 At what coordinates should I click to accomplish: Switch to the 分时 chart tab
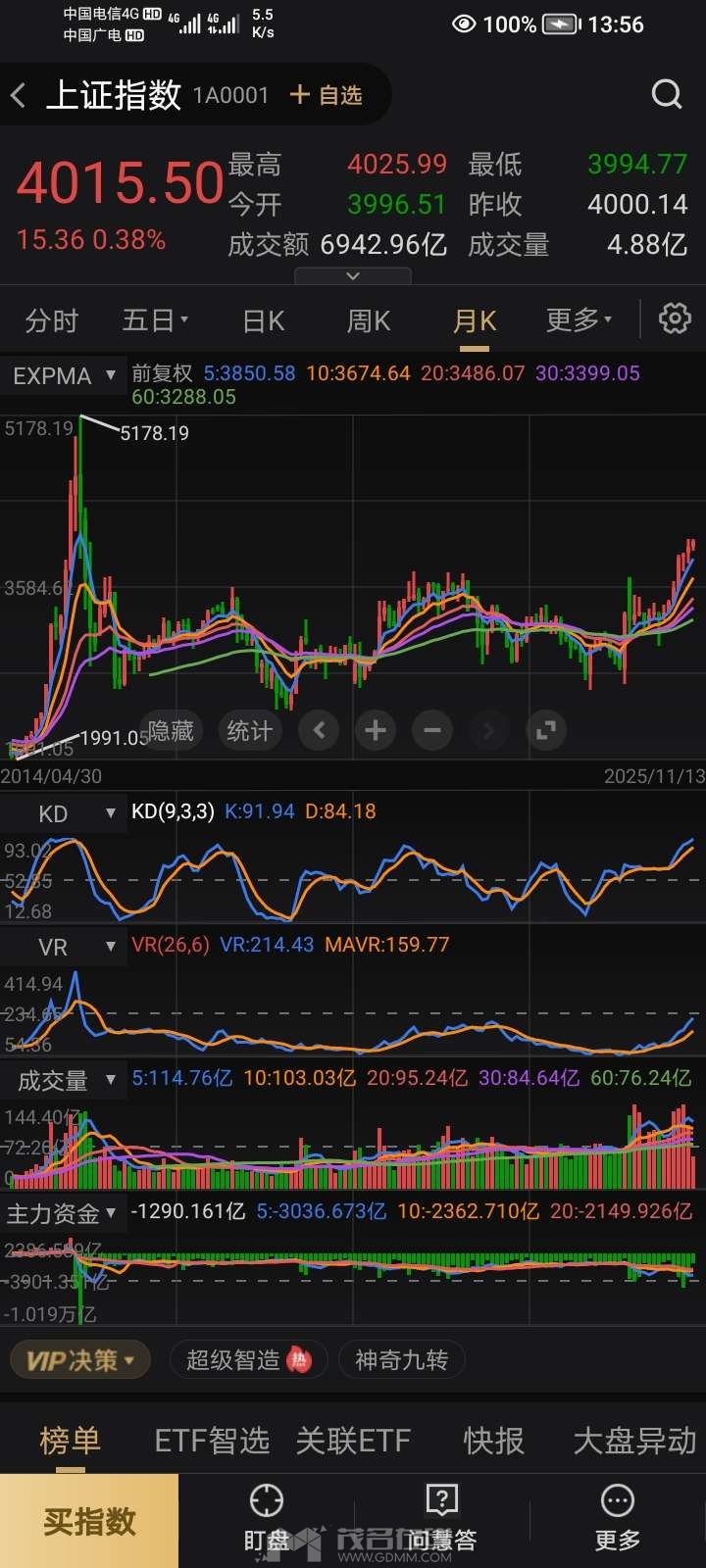click(51, 320)
